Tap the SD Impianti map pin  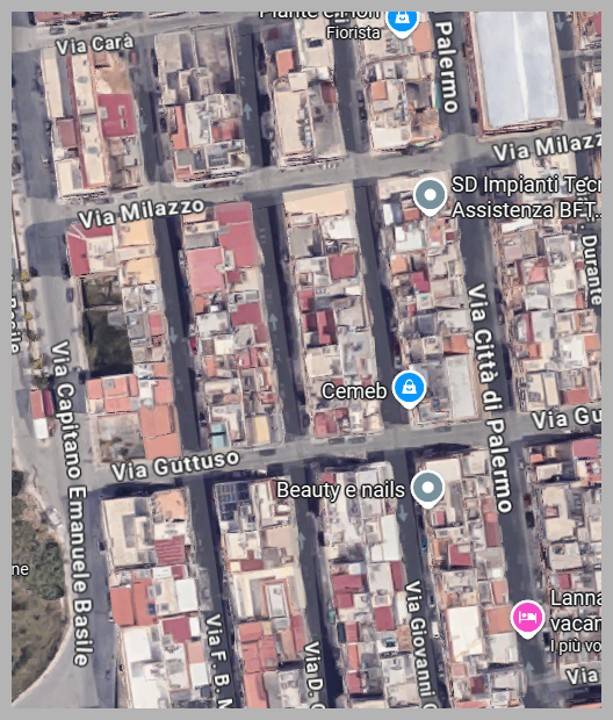point(430,195)
